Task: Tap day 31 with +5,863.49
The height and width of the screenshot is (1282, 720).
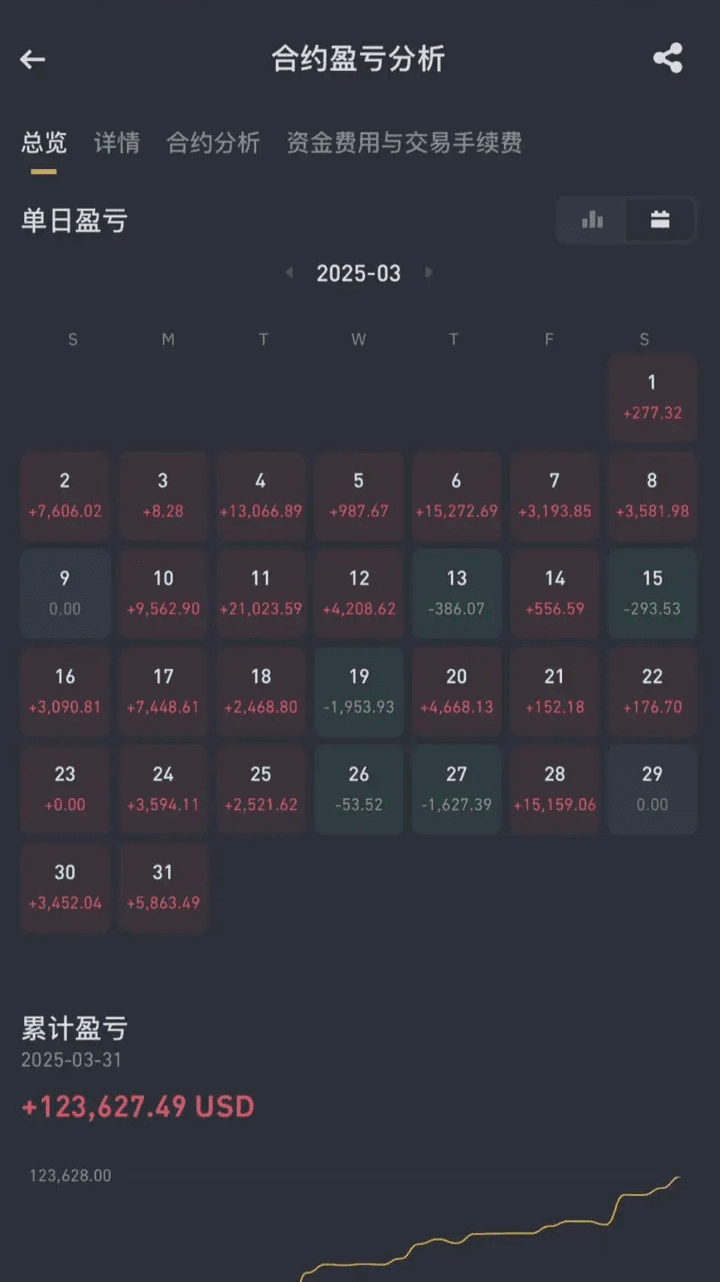Action: coord(163,887)
